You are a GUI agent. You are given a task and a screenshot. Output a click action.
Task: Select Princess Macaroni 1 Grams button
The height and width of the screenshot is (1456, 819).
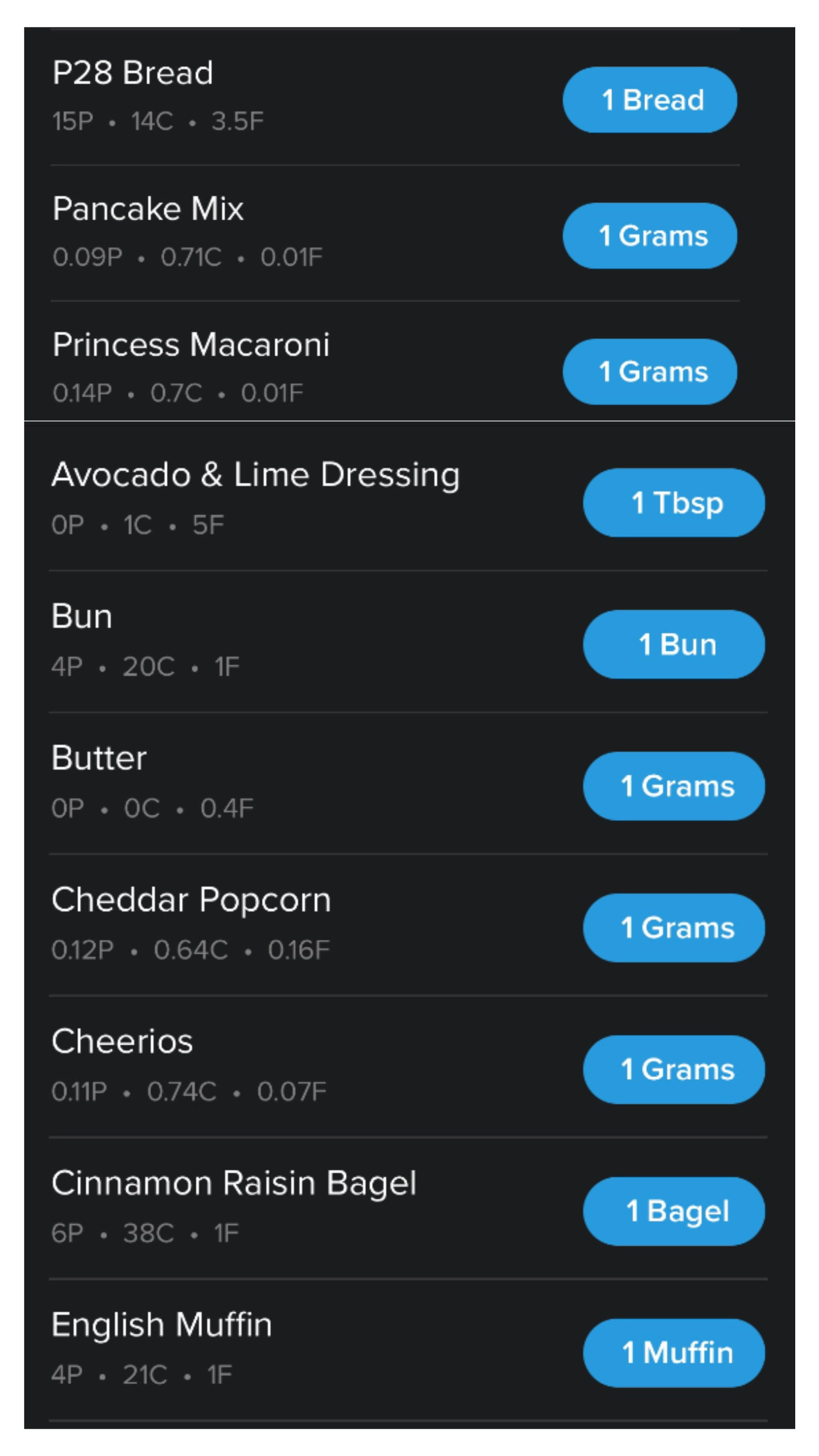(x=650, y=372)
